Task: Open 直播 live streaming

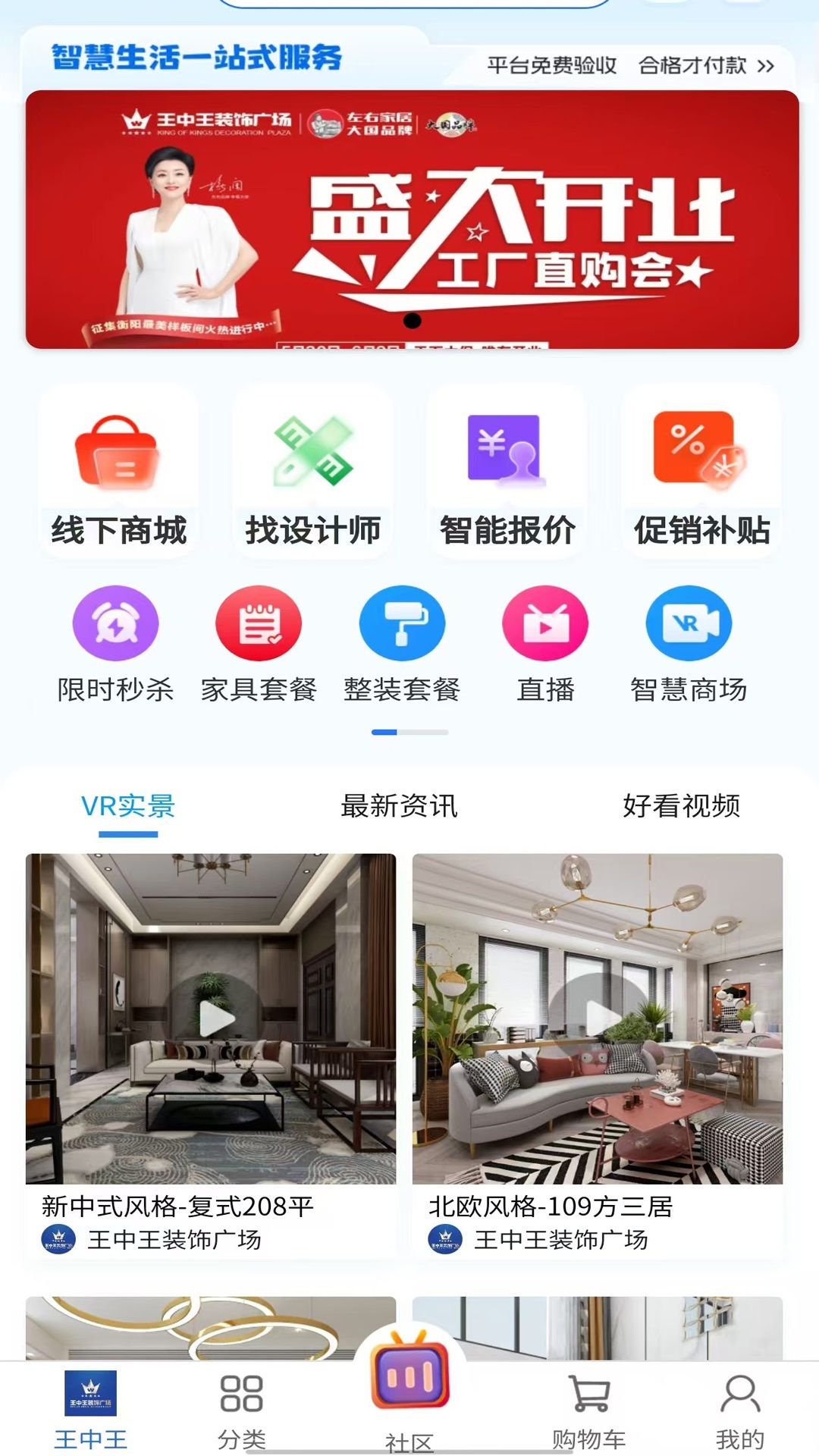Action: (545, 645)
